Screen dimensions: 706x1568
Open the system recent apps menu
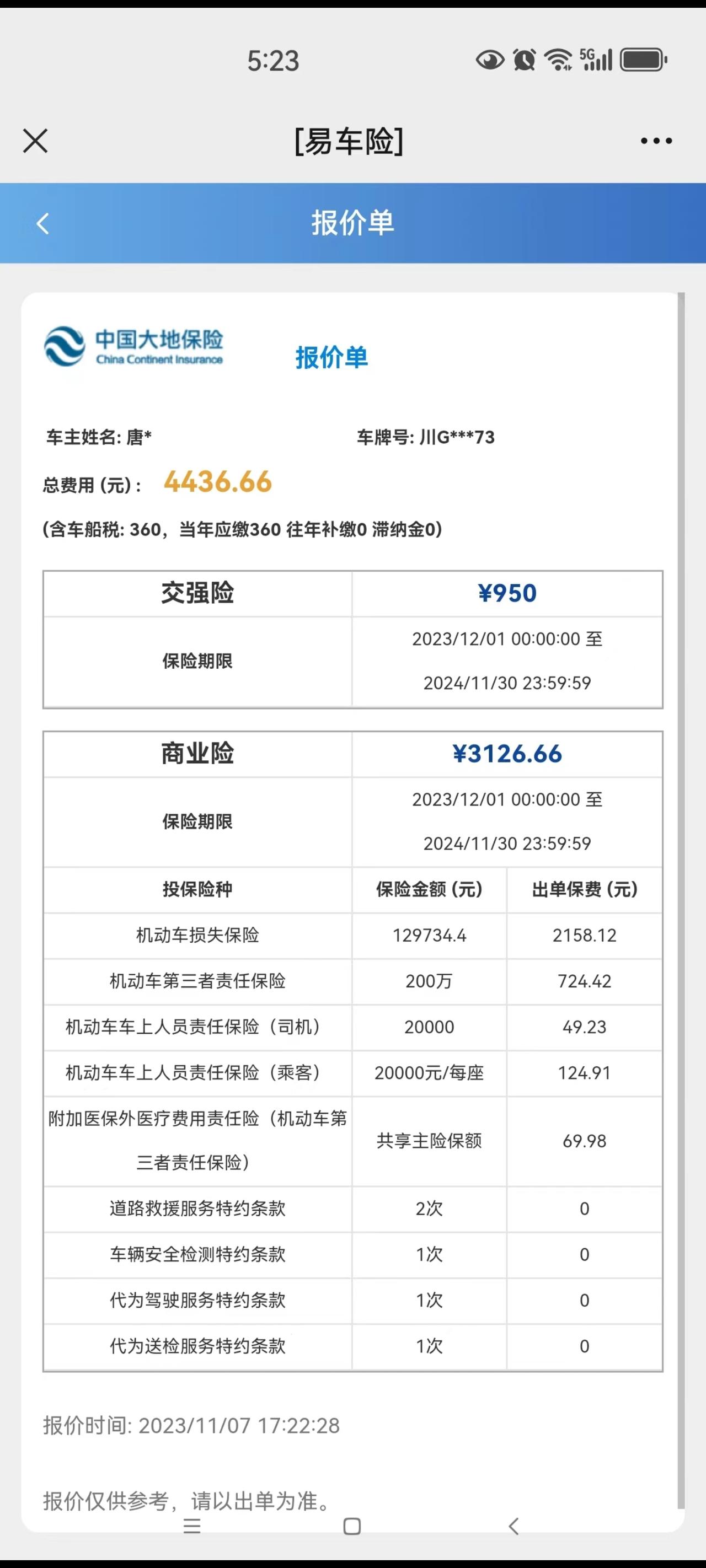192,1526
